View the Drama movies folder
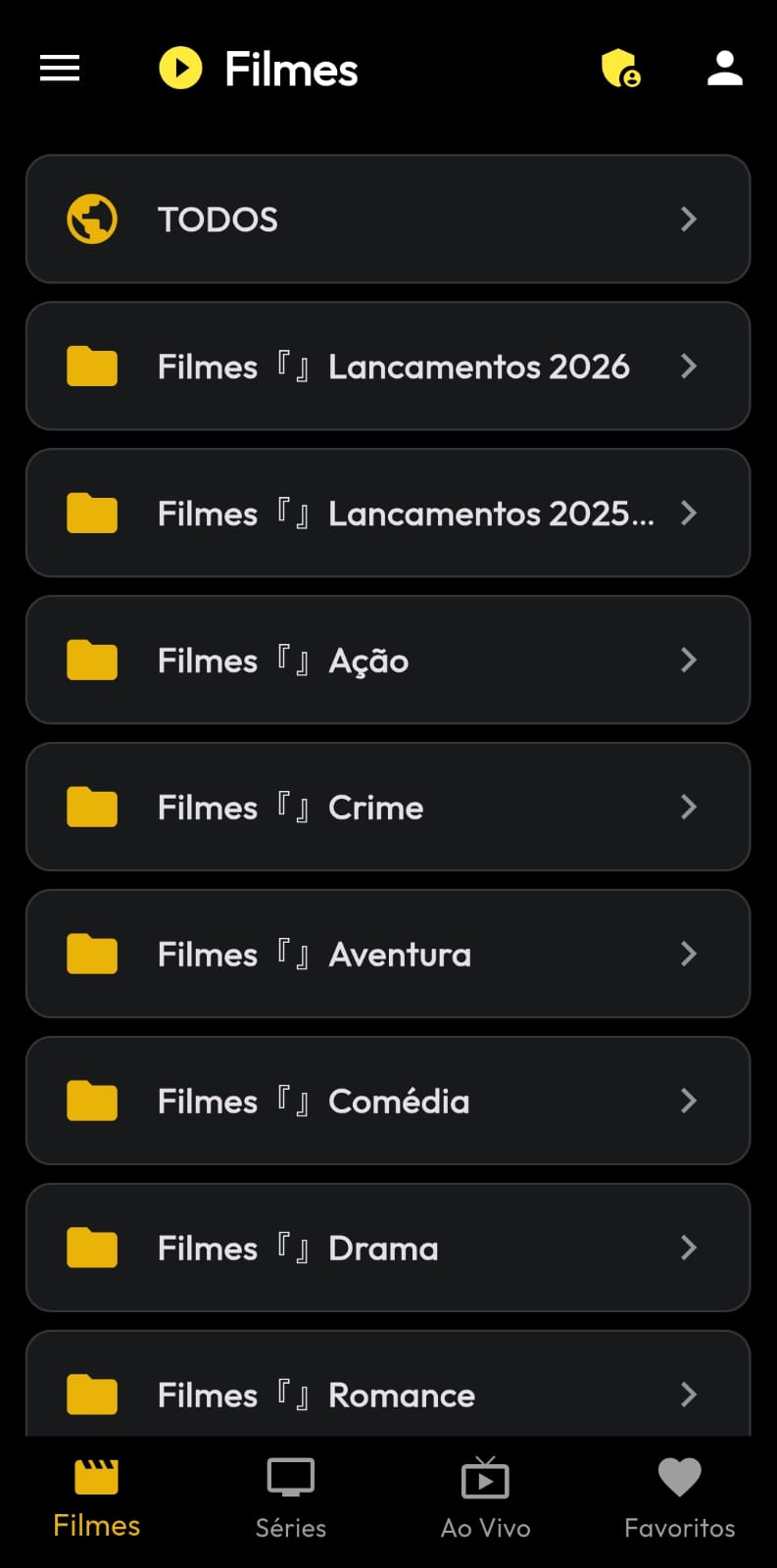777x1568 pixels. pos(388,1248)
